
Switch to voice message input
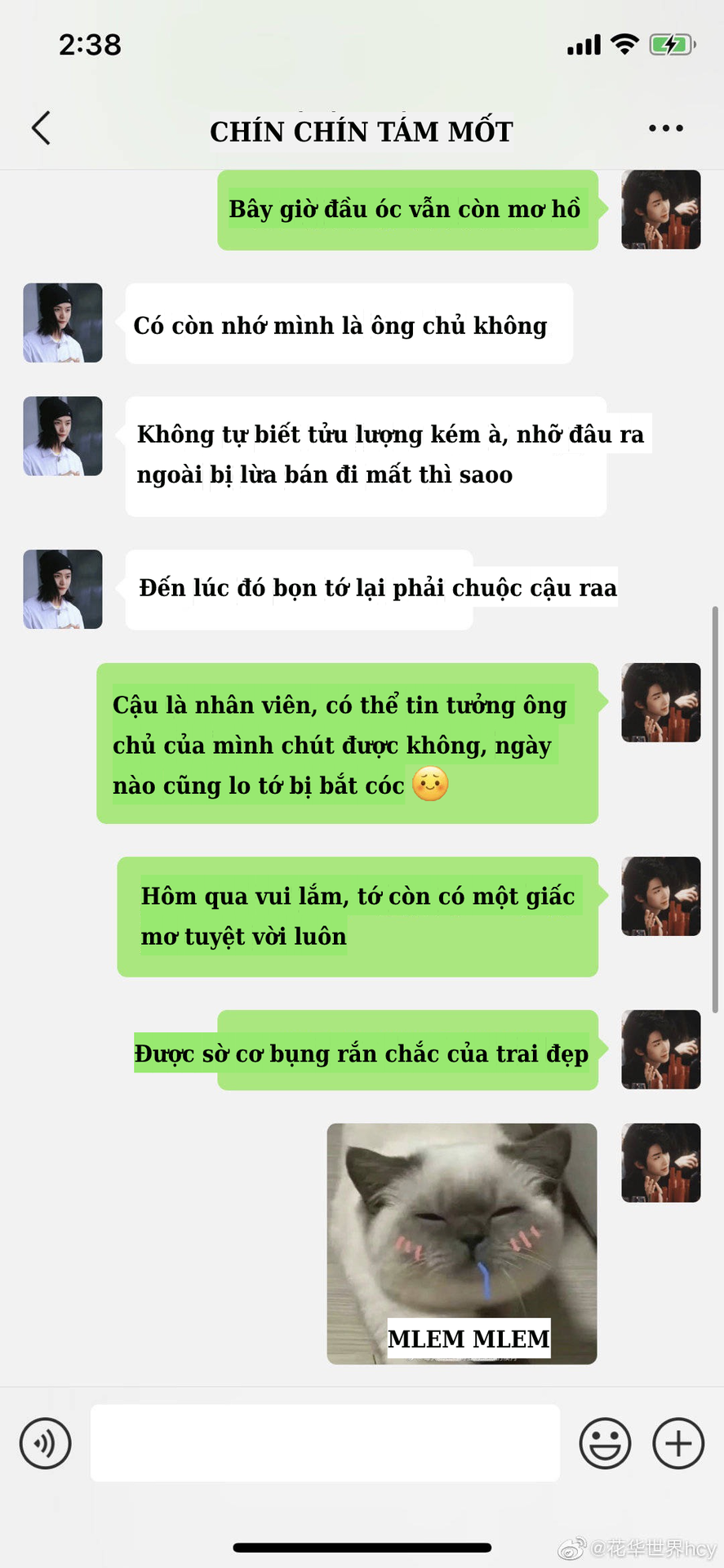pos(46,1443)
